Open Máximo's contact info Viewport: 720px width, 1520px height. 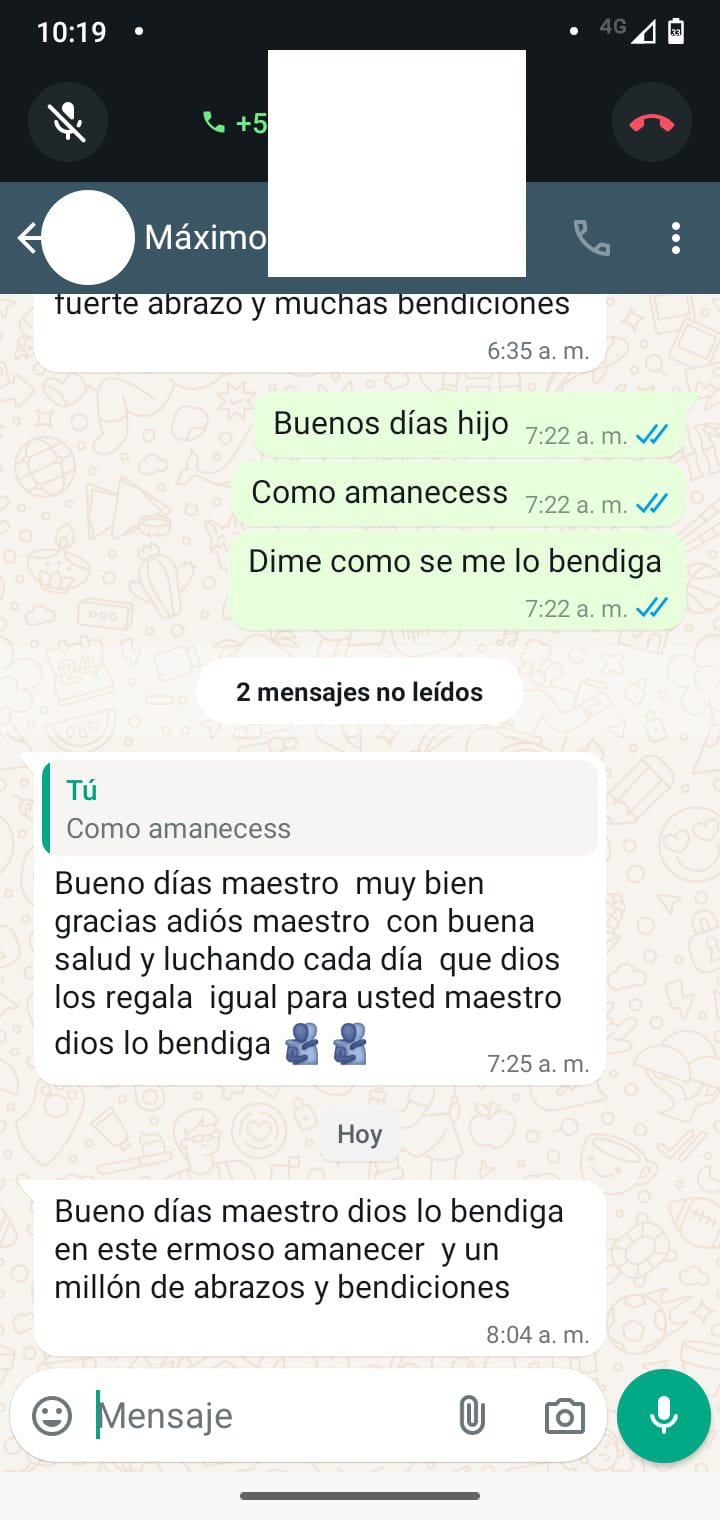coord(205,238)
